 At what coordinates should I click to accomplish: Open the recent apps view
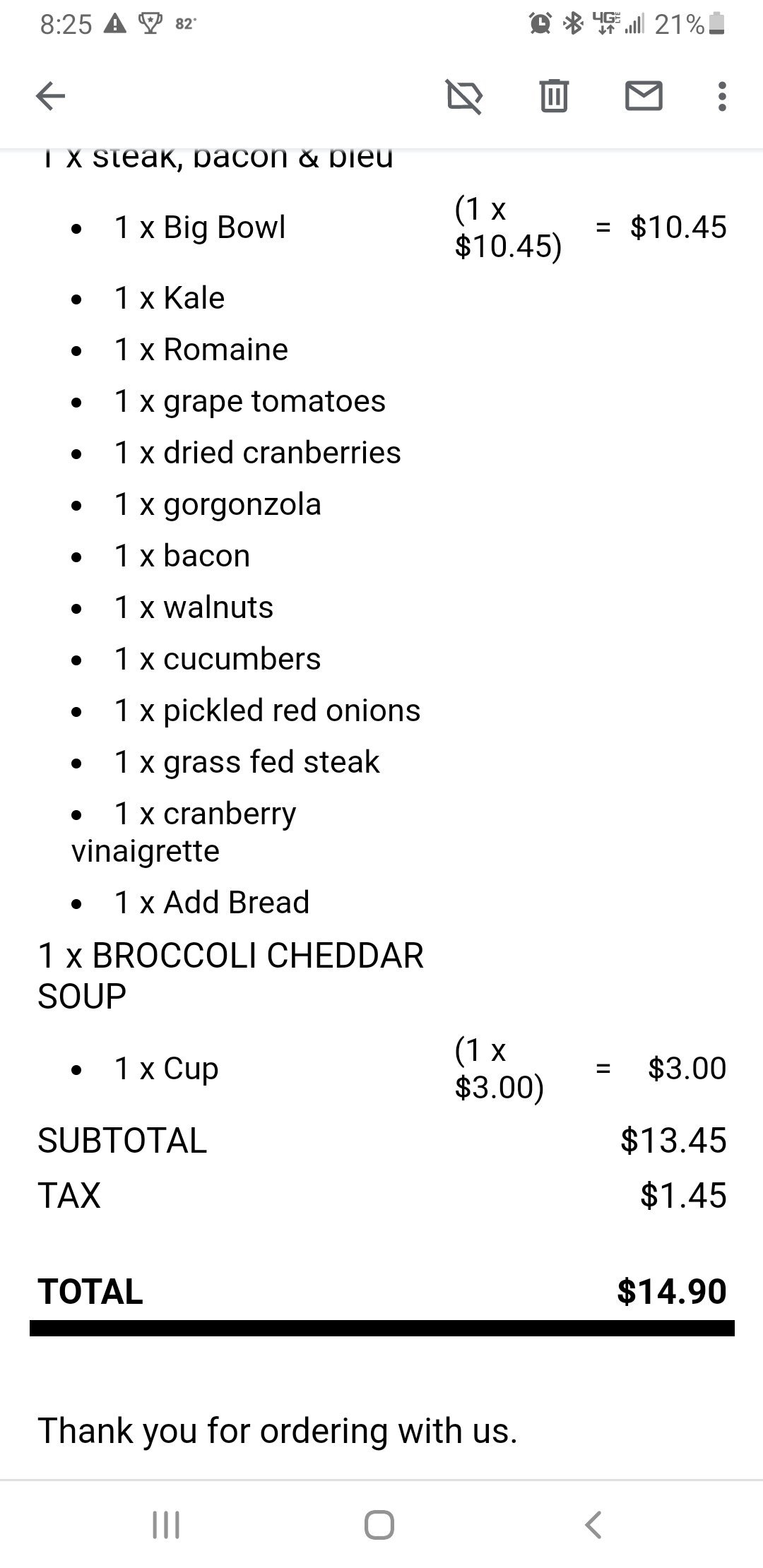(x=167, y=1524)
